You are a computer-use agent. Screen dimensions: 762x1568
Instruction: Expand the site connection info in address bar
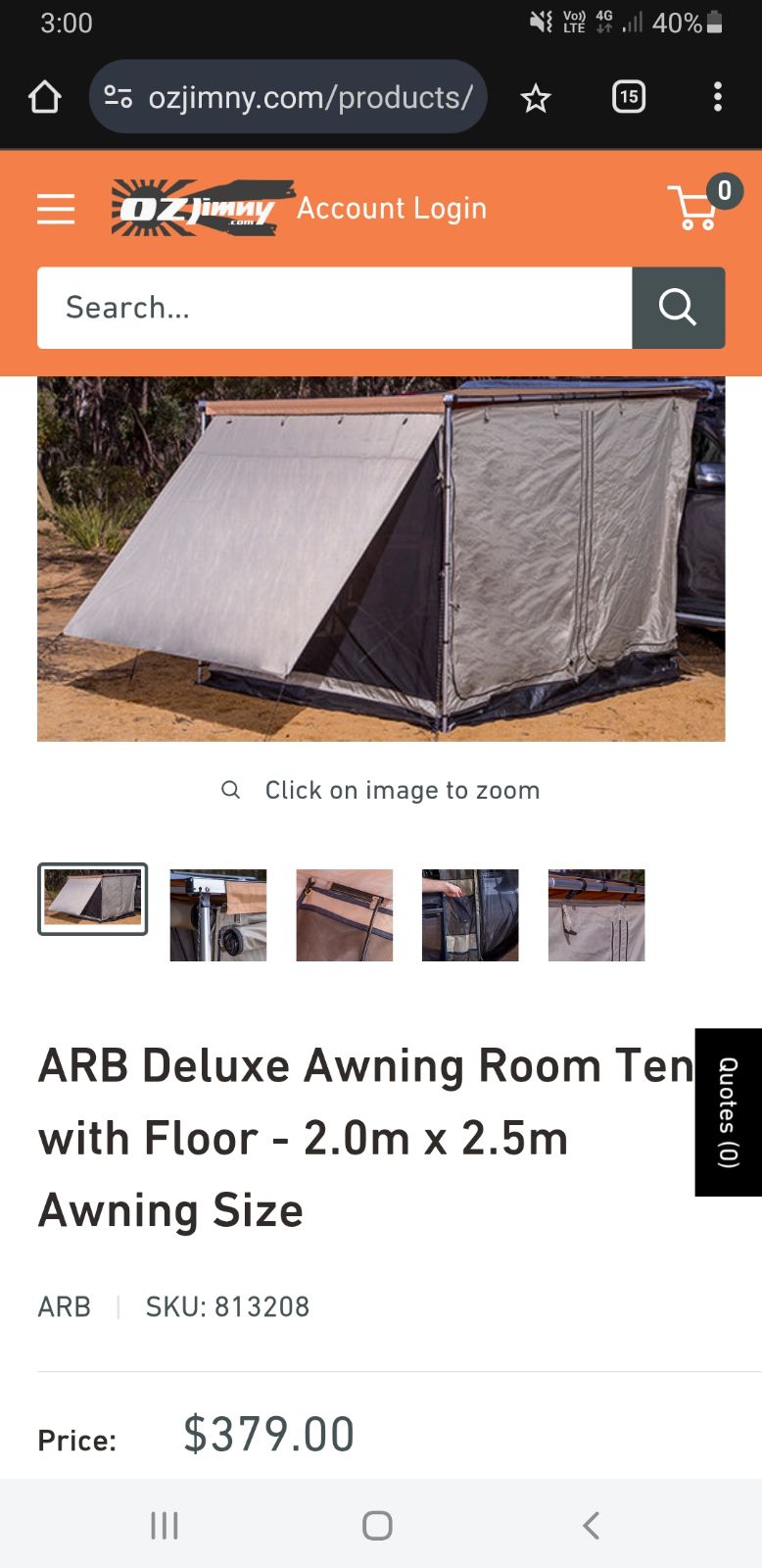(x=118, y=97)
